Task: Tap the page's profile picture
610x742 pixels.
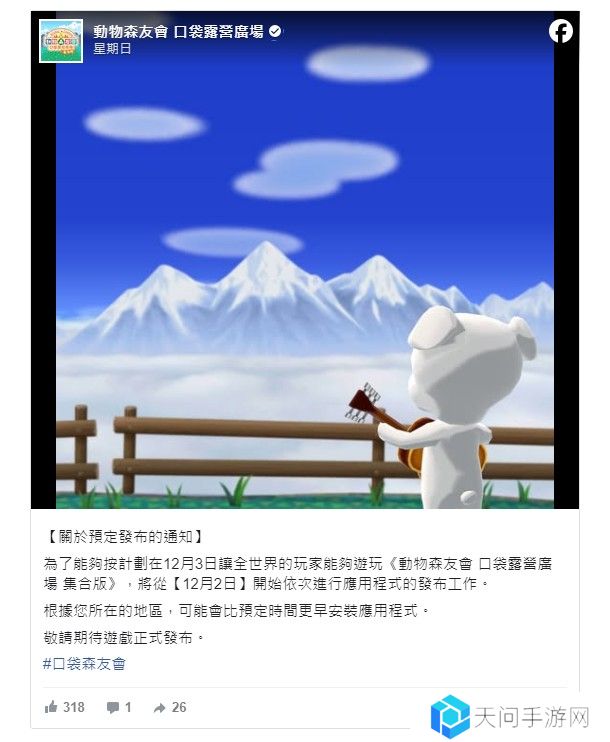Action: (x=60, y=41)
